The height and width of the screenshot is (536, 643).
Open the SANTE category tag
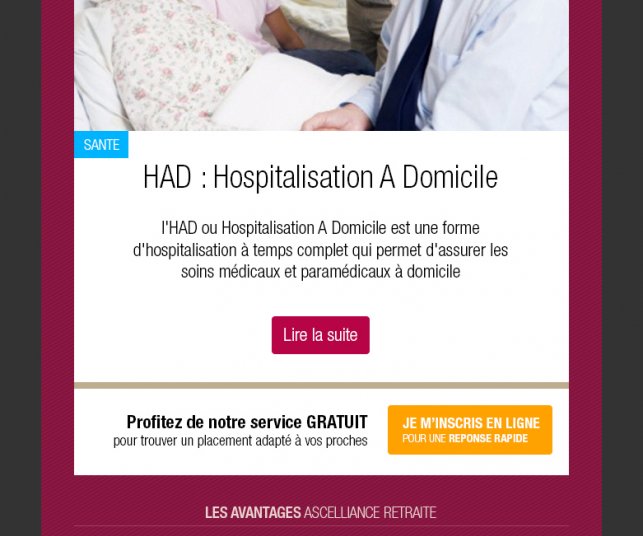click(101, 145)
